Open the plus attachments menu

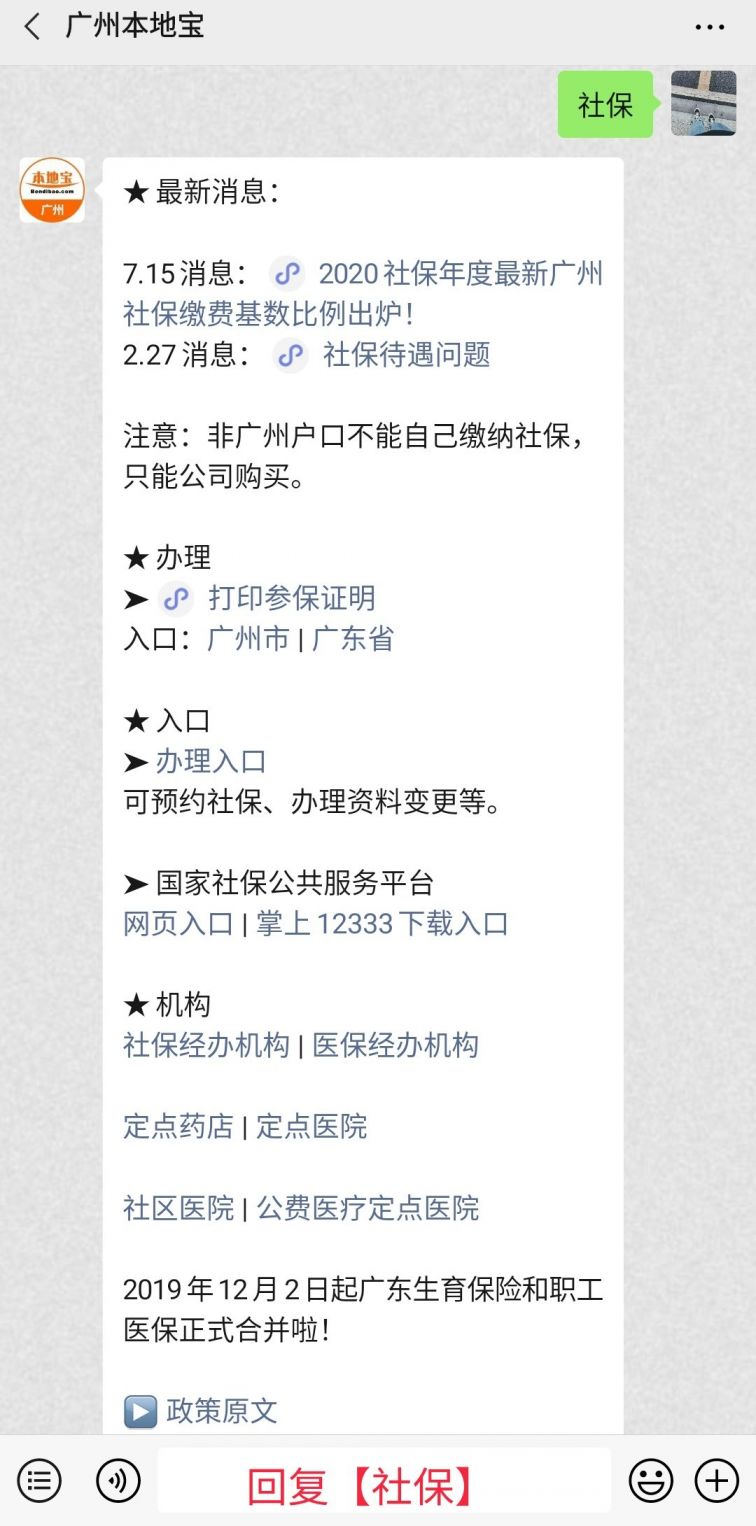716,1481
